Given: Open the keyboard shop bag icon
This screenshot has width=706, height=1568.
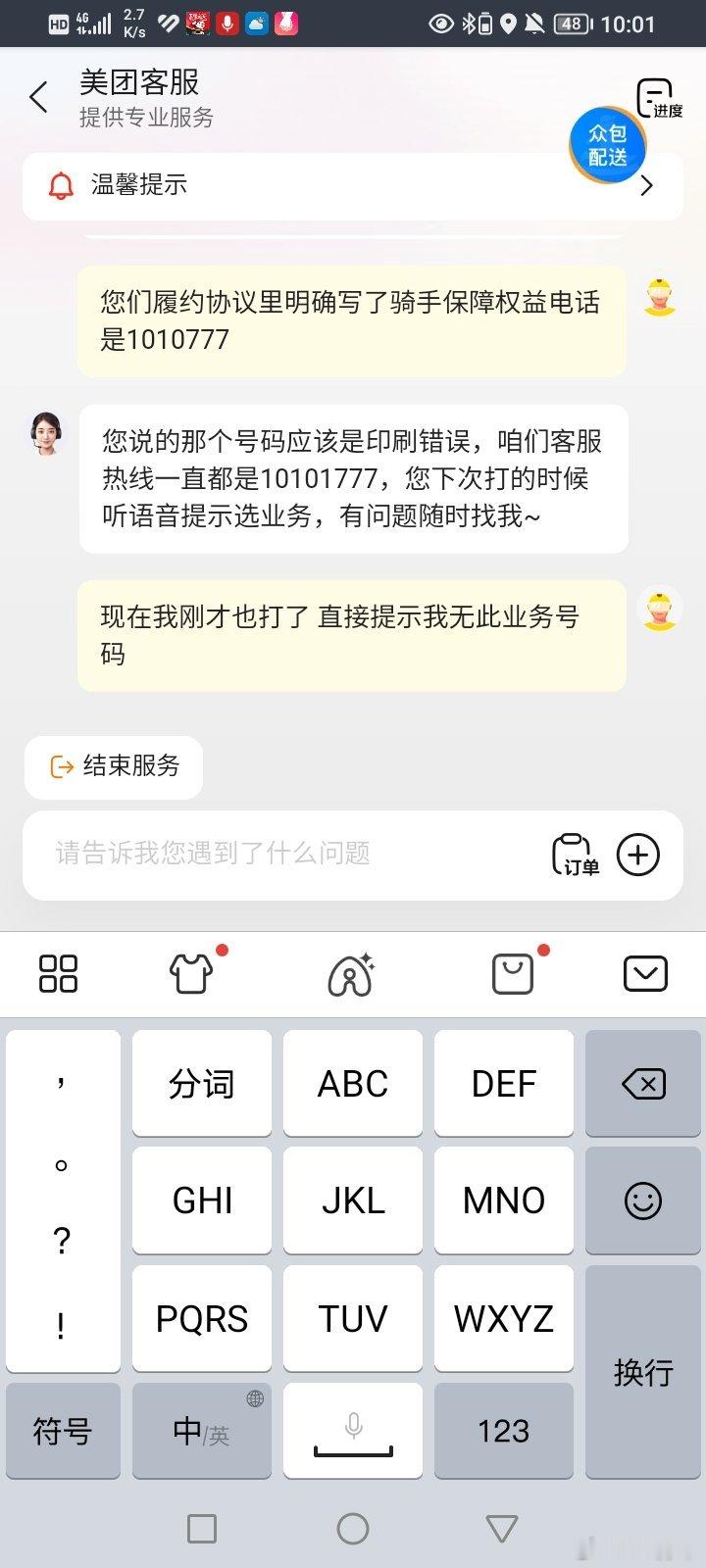Looking at the screenshot, I should point(512,973).
